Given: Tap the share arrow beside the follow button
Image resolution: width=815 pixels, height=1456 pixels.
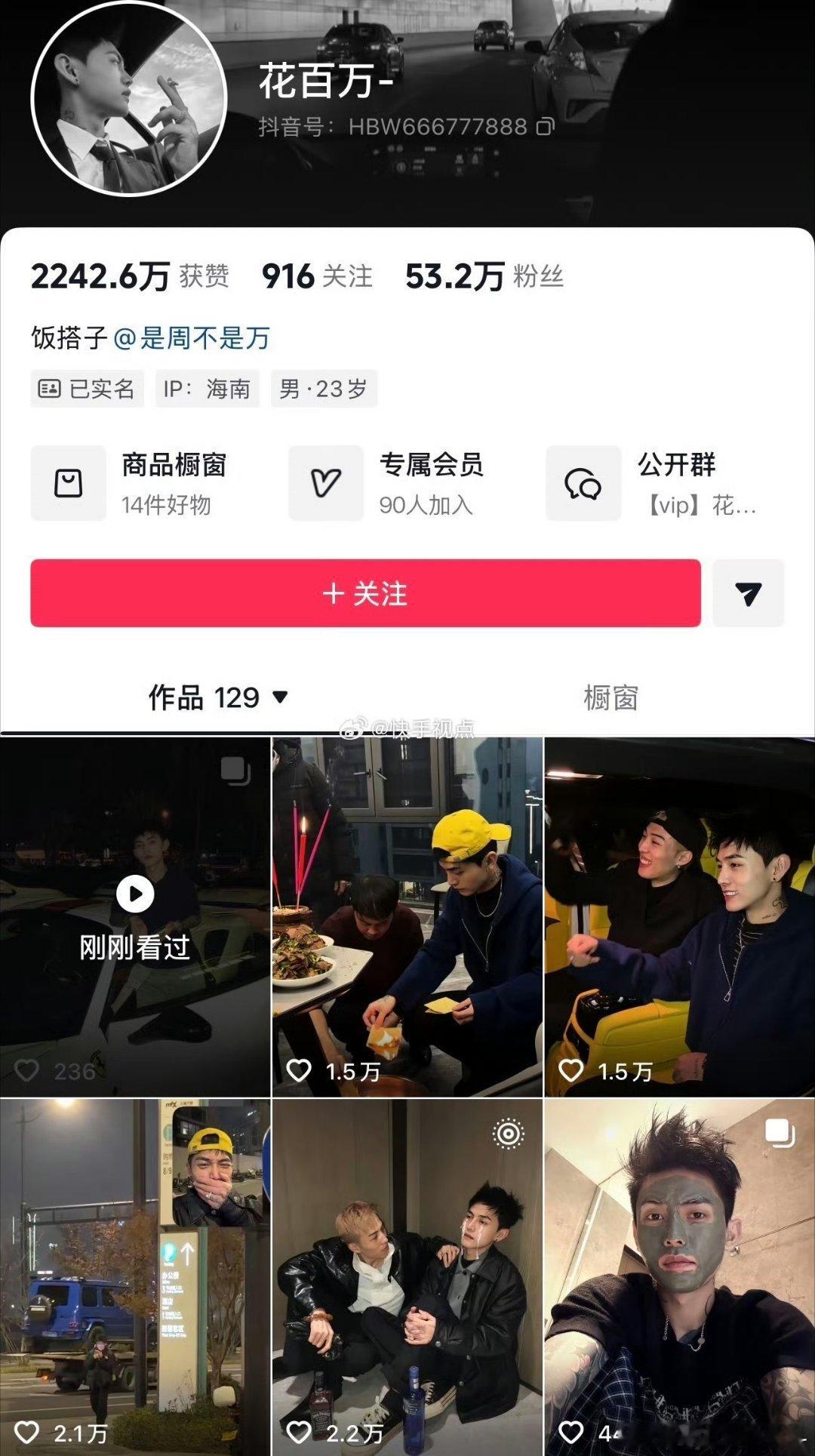Looking at the screenshot, I should click(749, 595).
